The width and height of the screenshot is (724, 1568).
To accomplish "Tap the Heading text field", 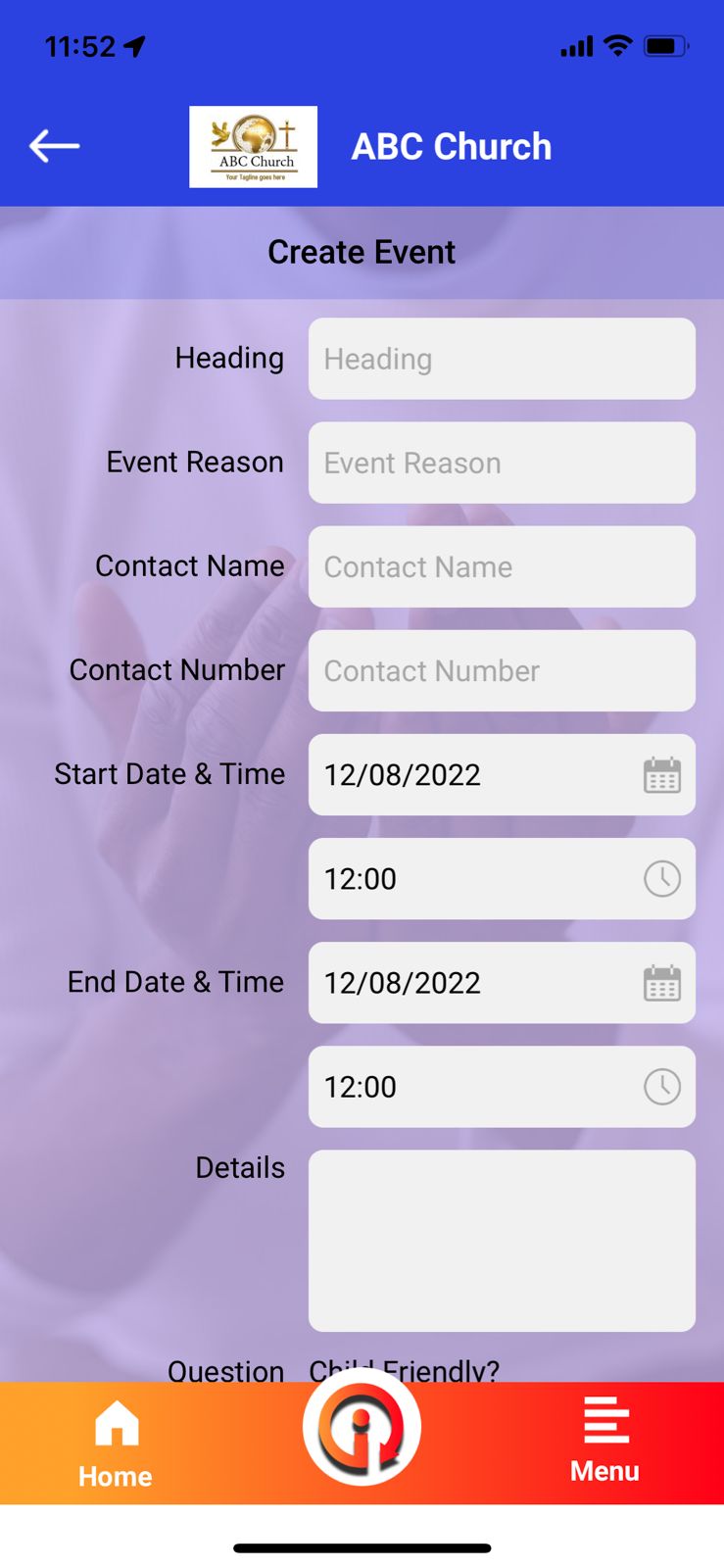I will 502,359.
